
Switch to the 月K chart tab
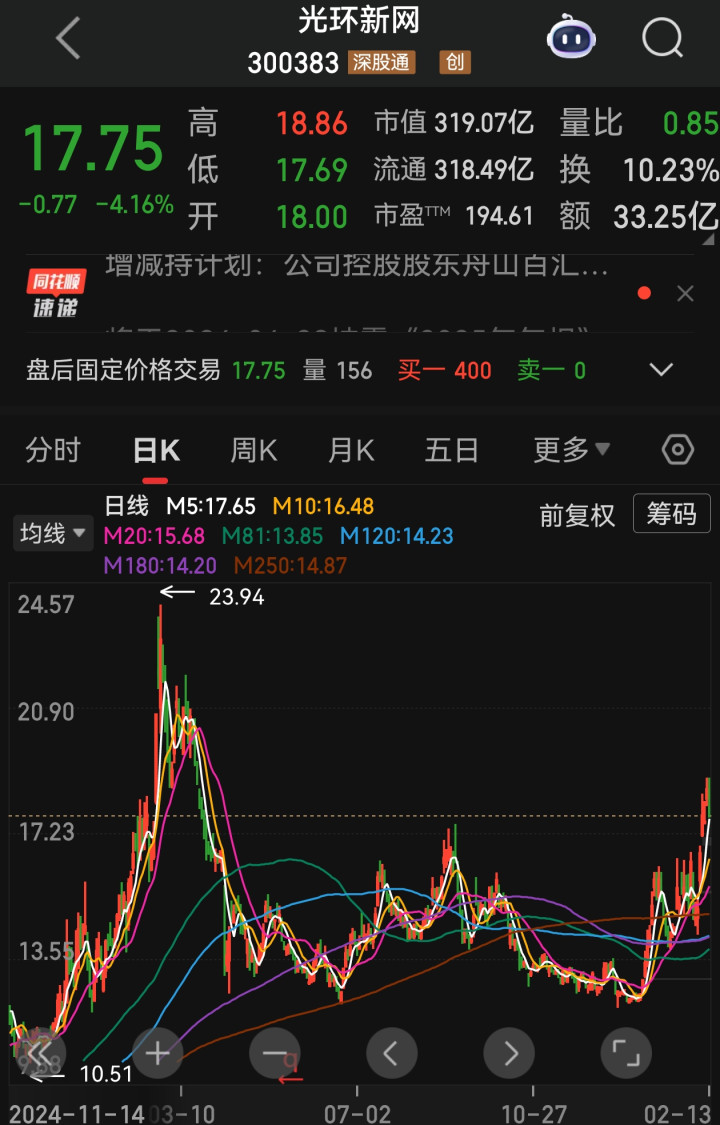pyautogui.click(x=351, y=450)
